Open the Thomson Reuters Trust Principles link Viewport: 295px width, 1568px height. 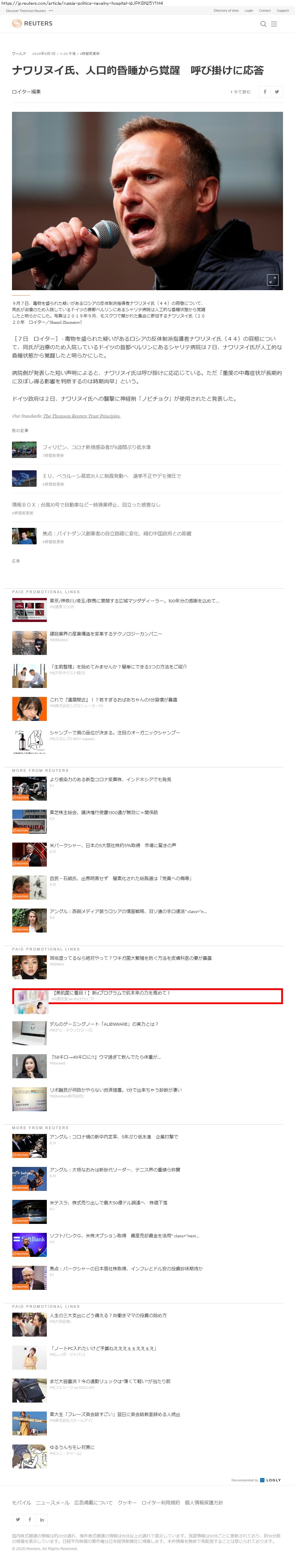coord(82,416)
